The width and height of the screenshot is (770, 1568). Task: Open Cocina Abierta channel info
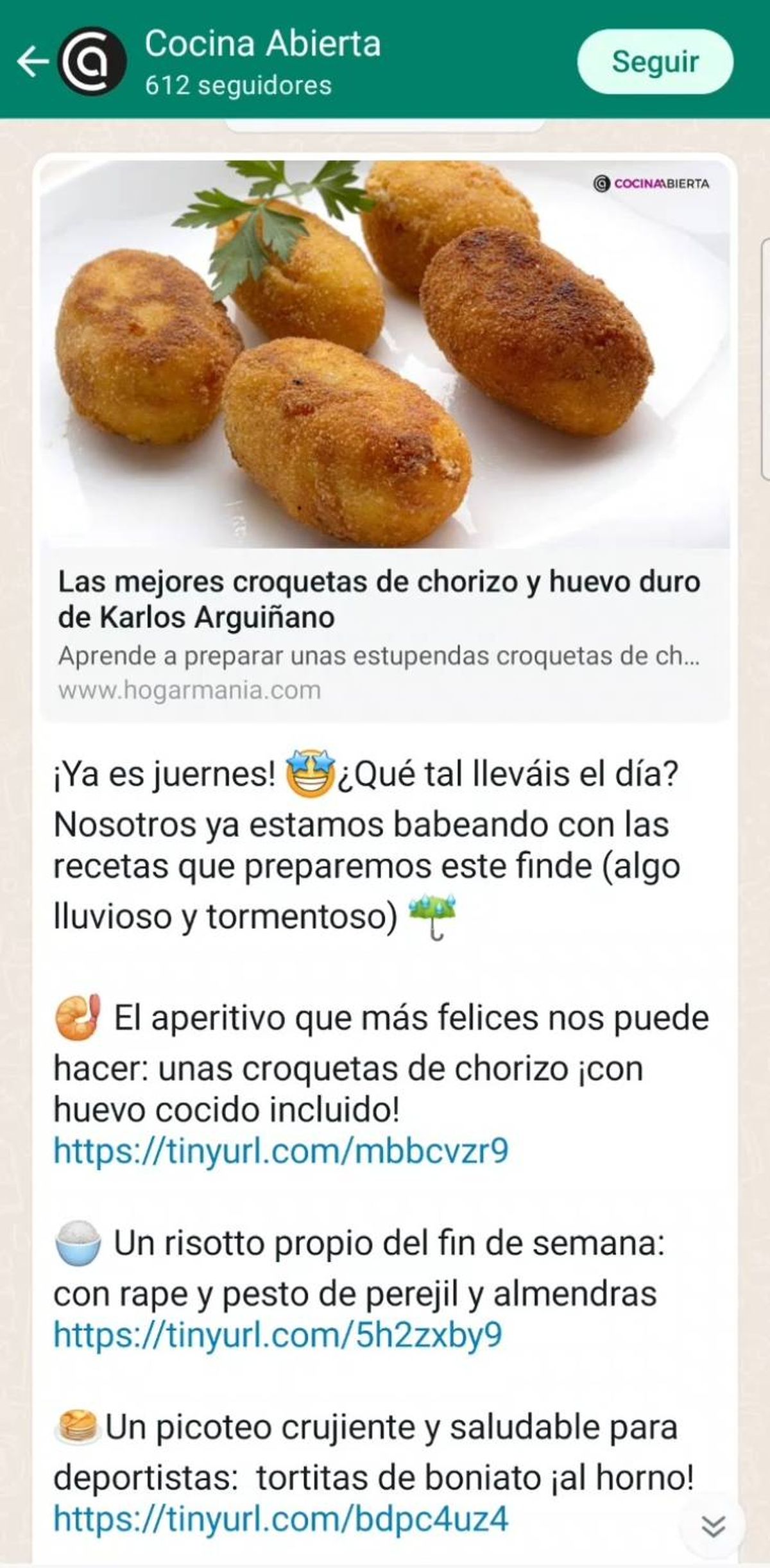coord(262,62)
